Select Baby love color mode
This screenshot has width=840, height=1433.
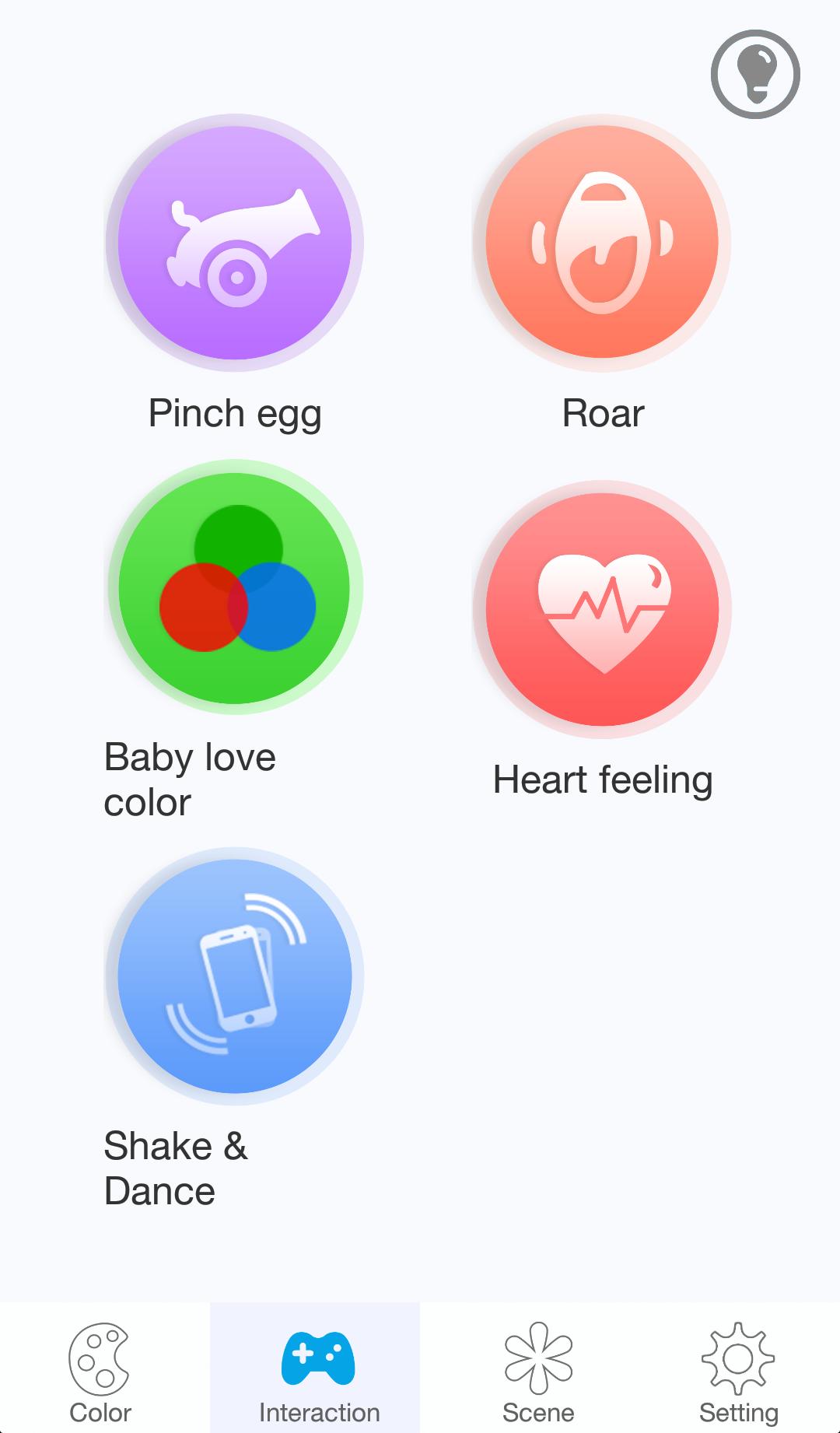click(x=235, y=587)
